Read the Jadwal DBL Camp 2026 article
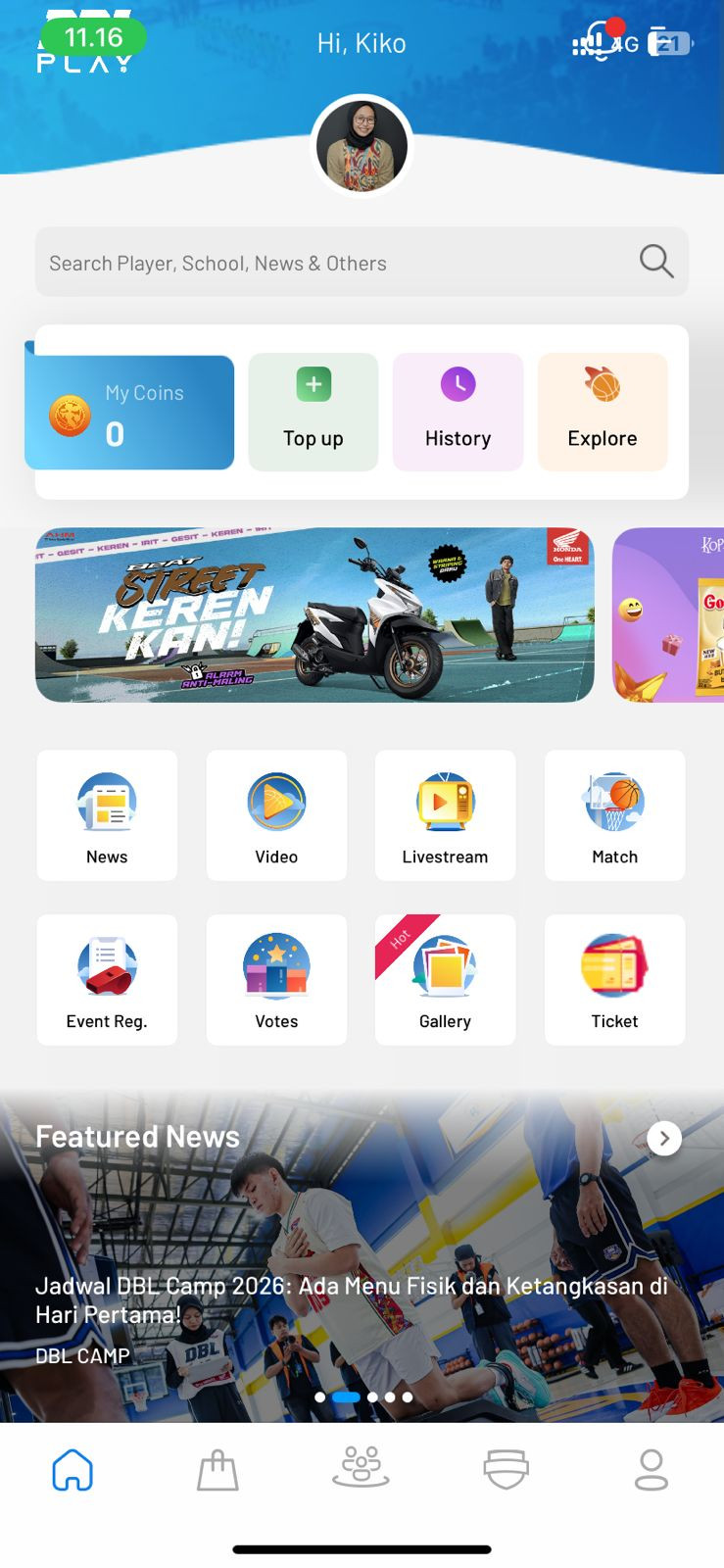Image resolution: width=724 pixels, height=1568 pixels. (353, 1299)
